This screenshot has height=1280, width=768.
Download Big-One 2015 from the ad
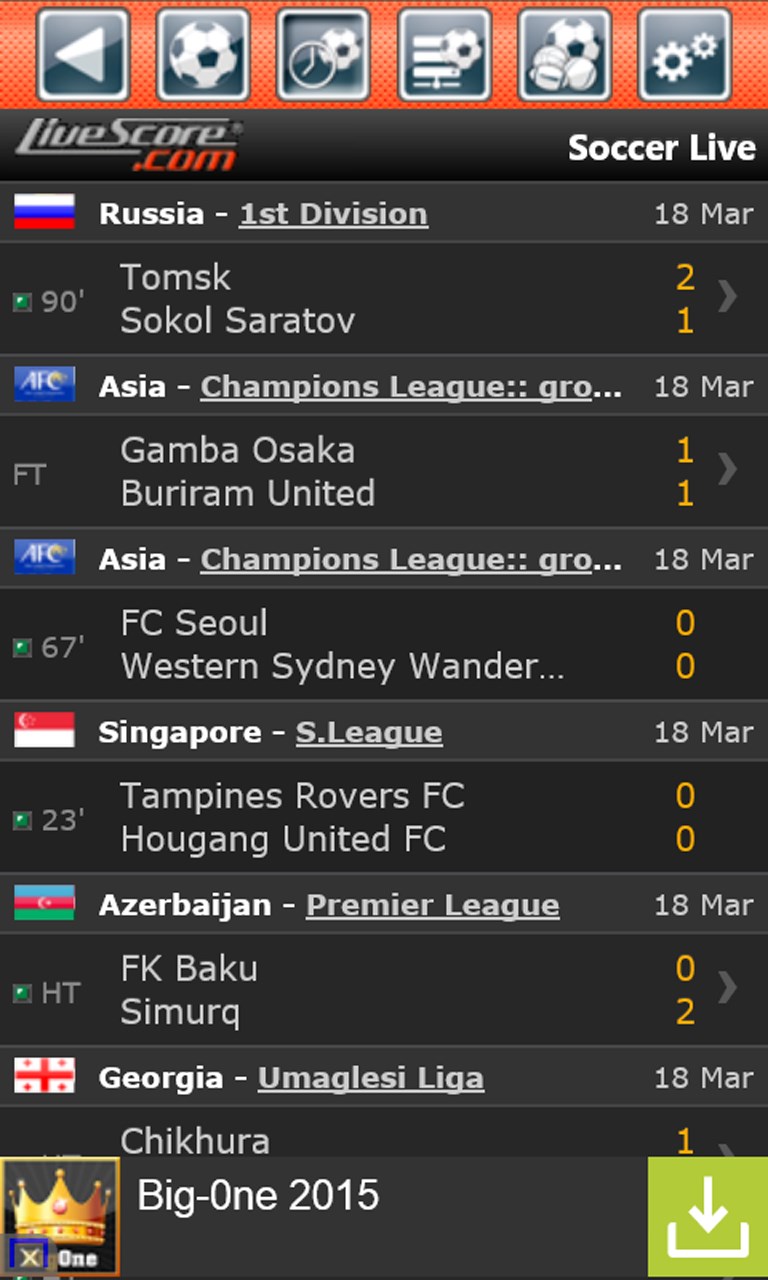[x=707, y=1217]
